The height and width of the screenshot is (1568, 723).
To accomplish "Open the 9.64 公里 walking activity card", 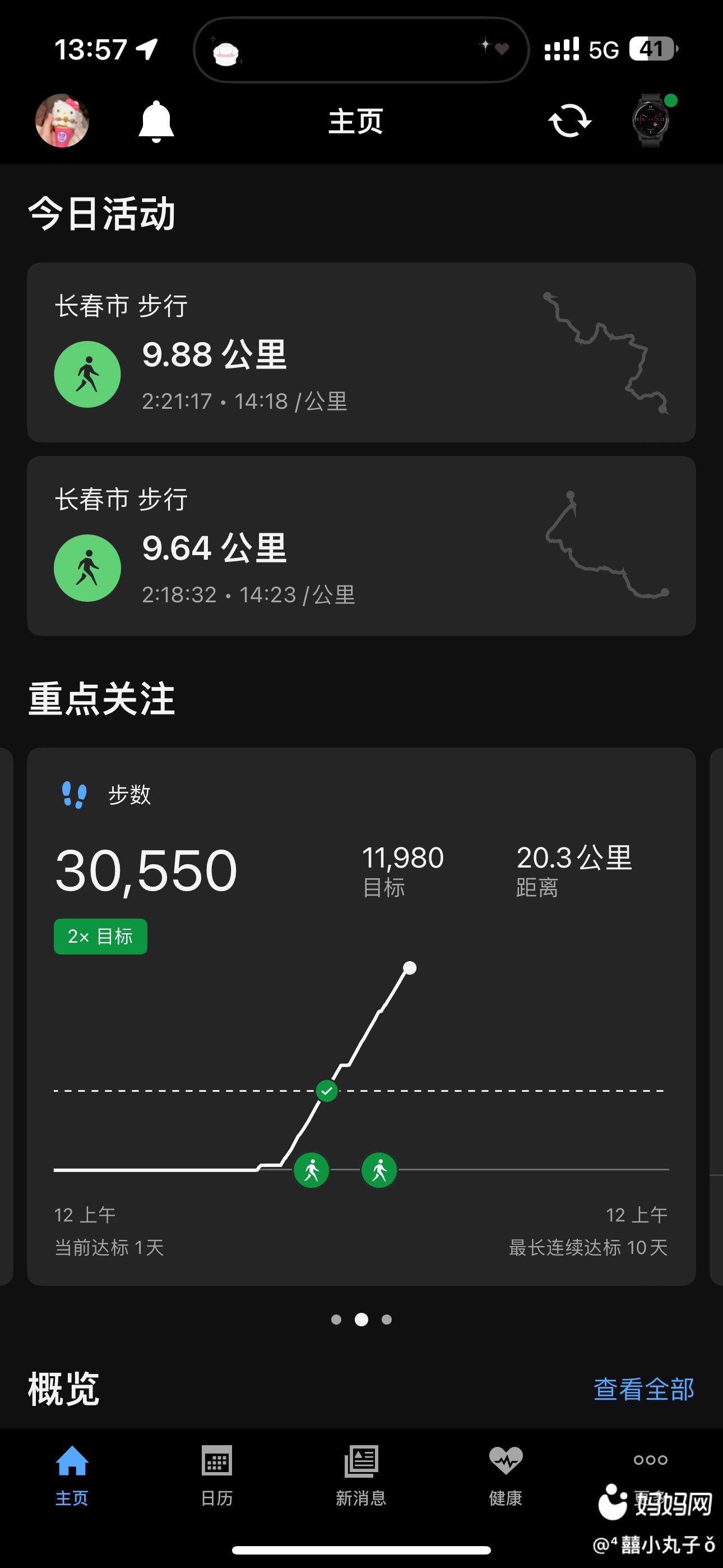I will click(361, 546).
